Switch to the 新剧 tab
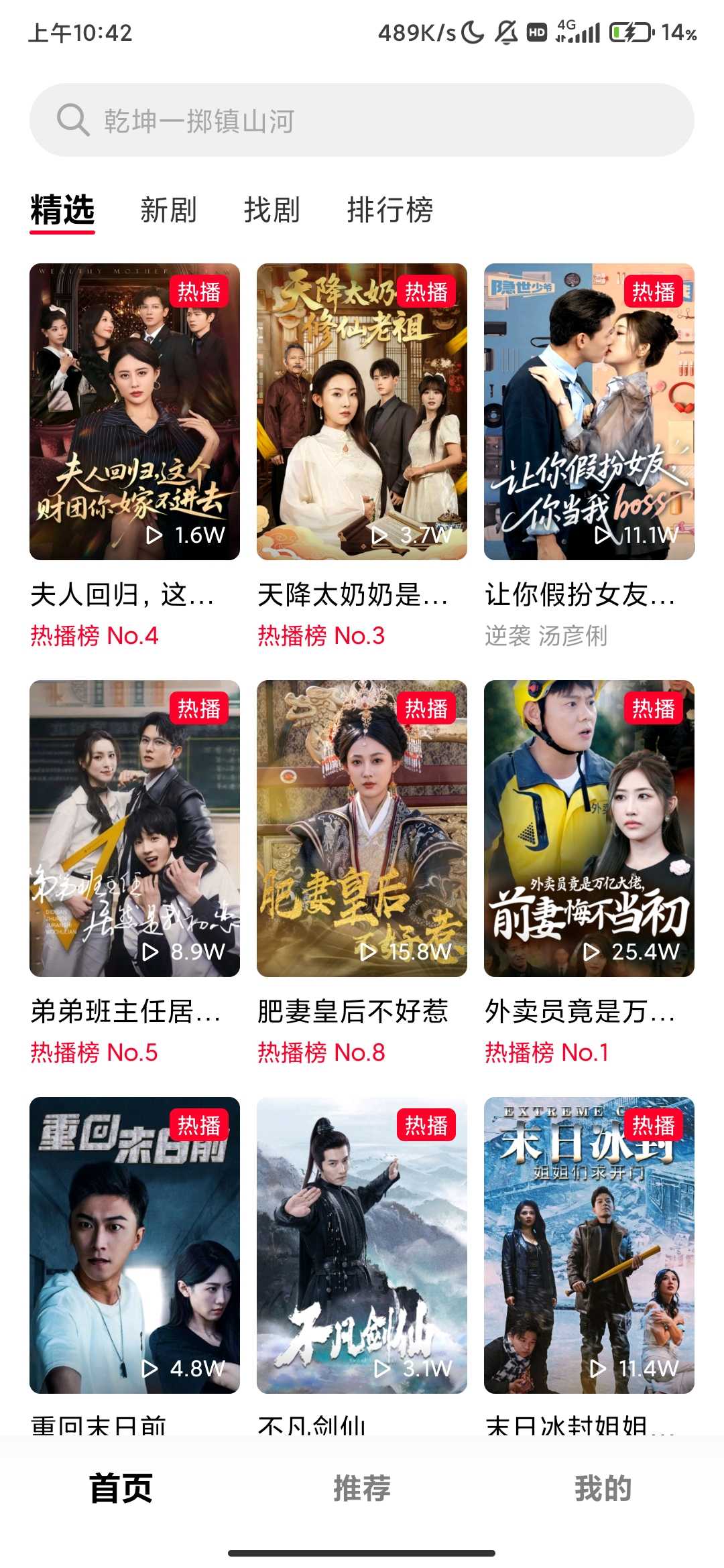This screenshot has width=724, height=1568. [168, 210]
